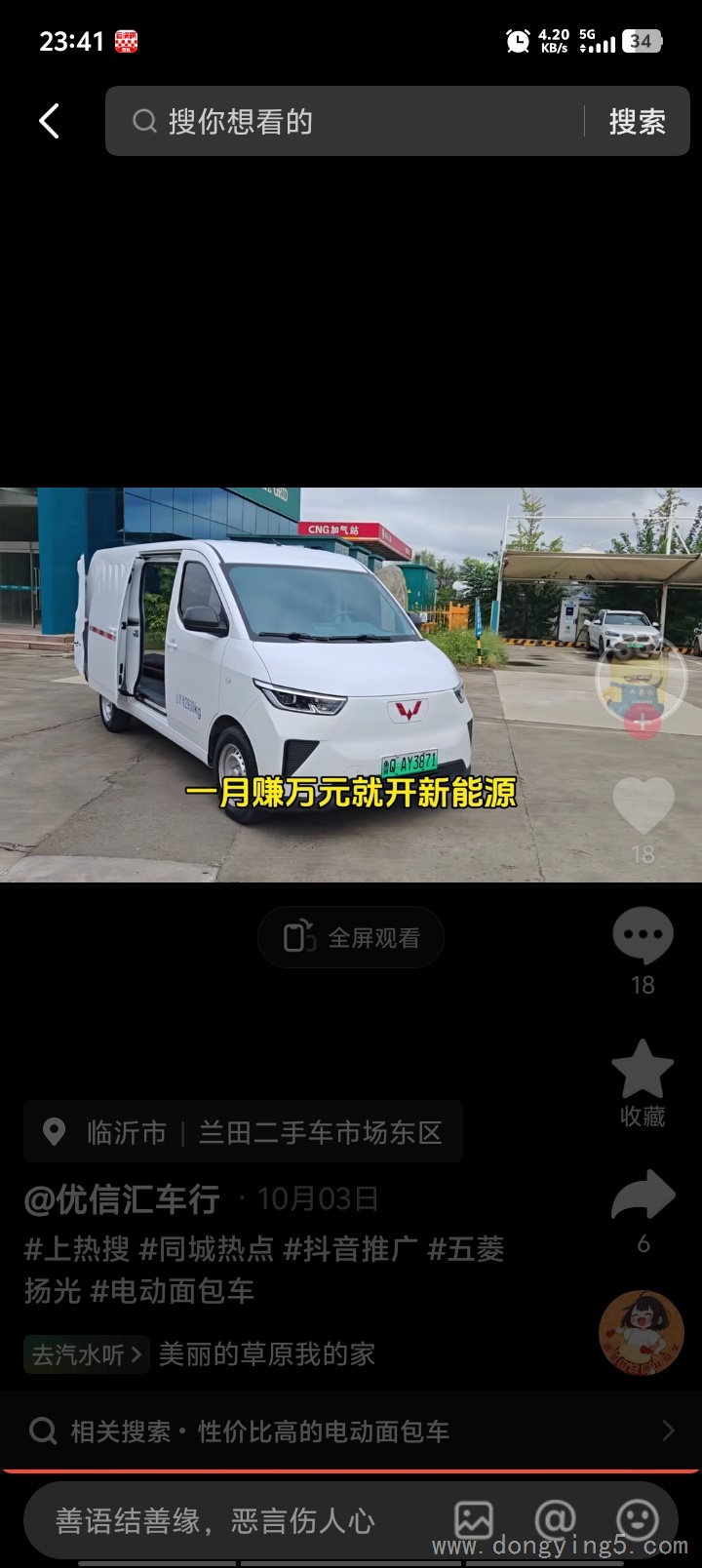The image size is (702, 1568).
Task: Follow the creator via the plus badge
Action: tap(642, 723)
